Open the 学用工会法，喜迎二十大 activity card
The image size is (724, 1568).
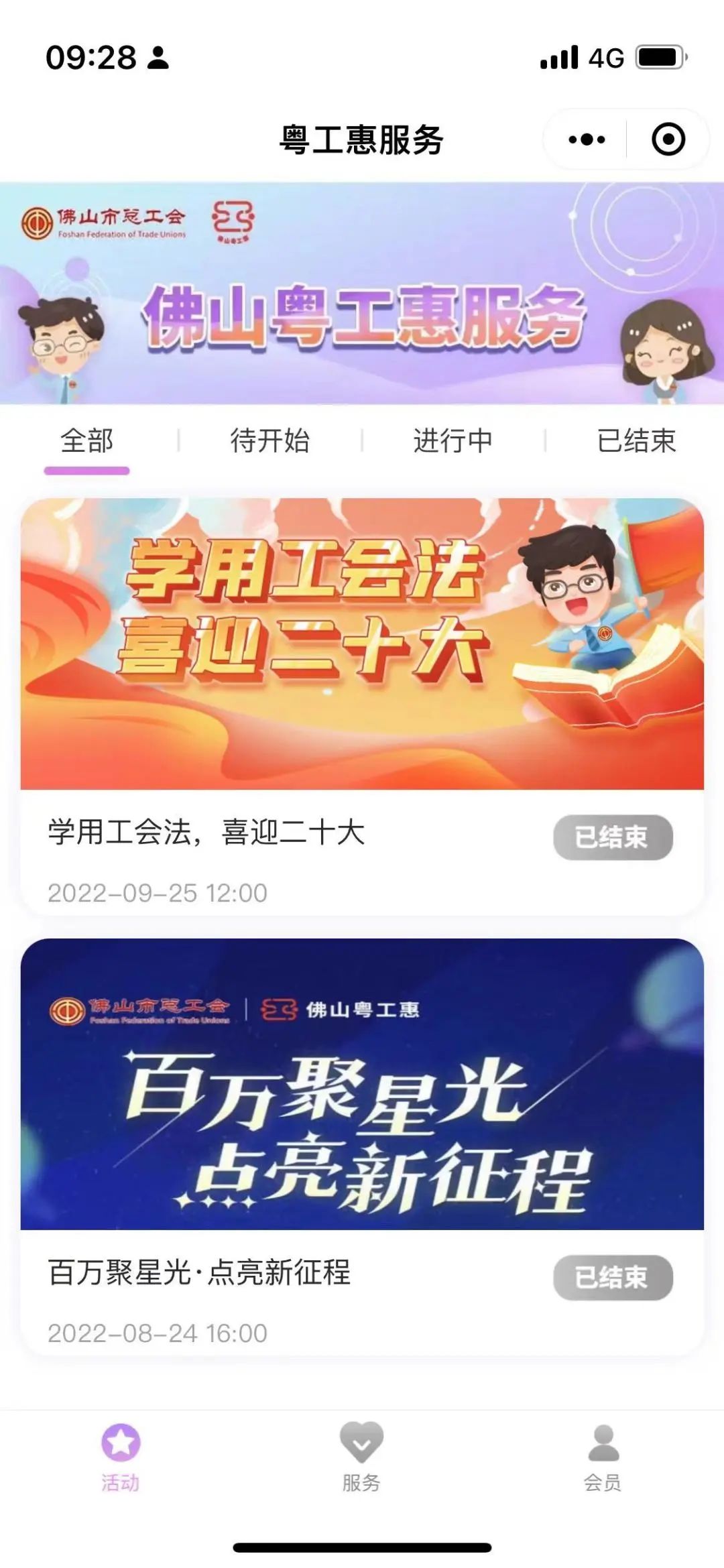pyautogui.click(x=362, y=644)
